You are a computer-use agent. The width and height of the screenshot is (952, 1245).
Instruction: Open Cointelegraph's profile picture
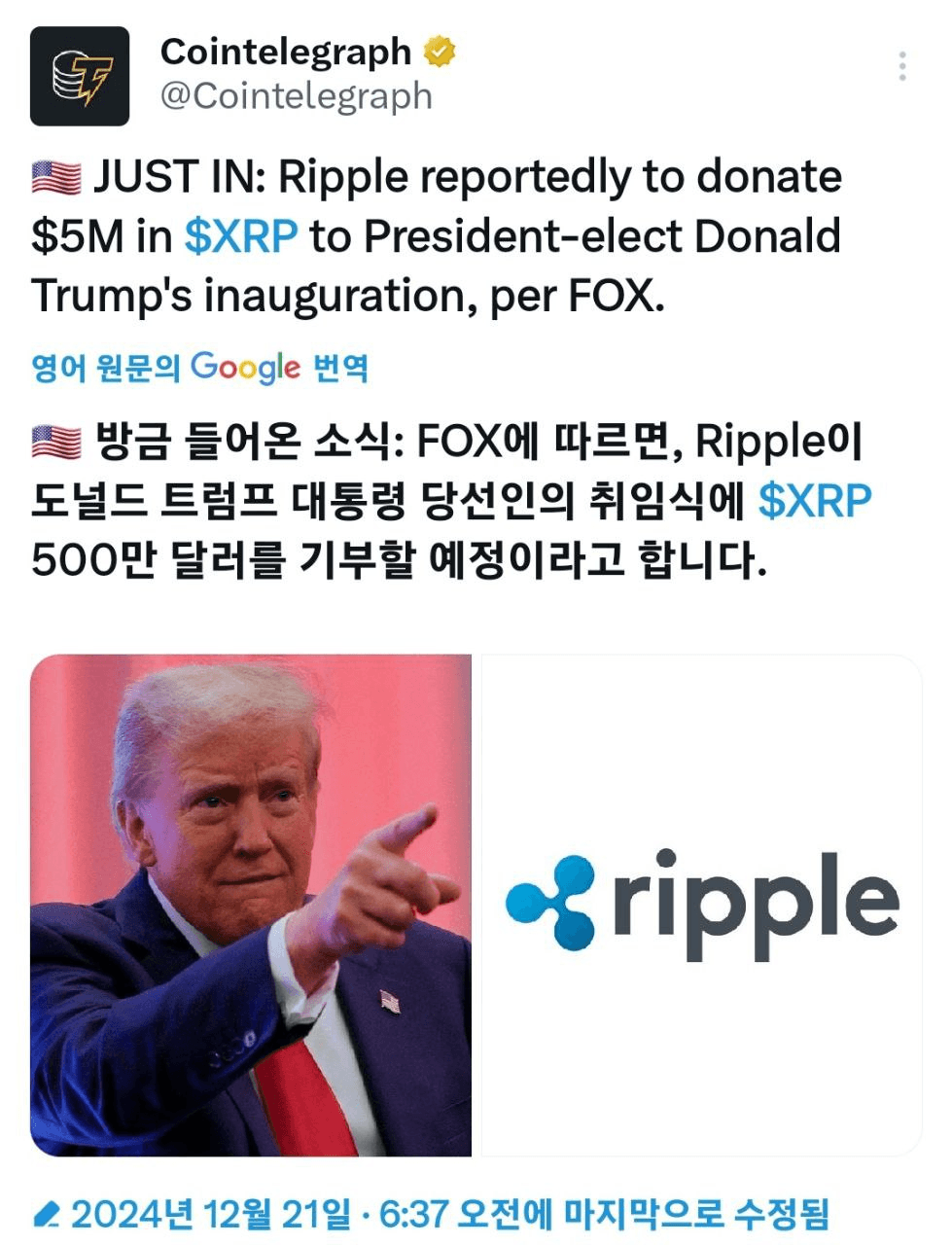coord(80,76)
